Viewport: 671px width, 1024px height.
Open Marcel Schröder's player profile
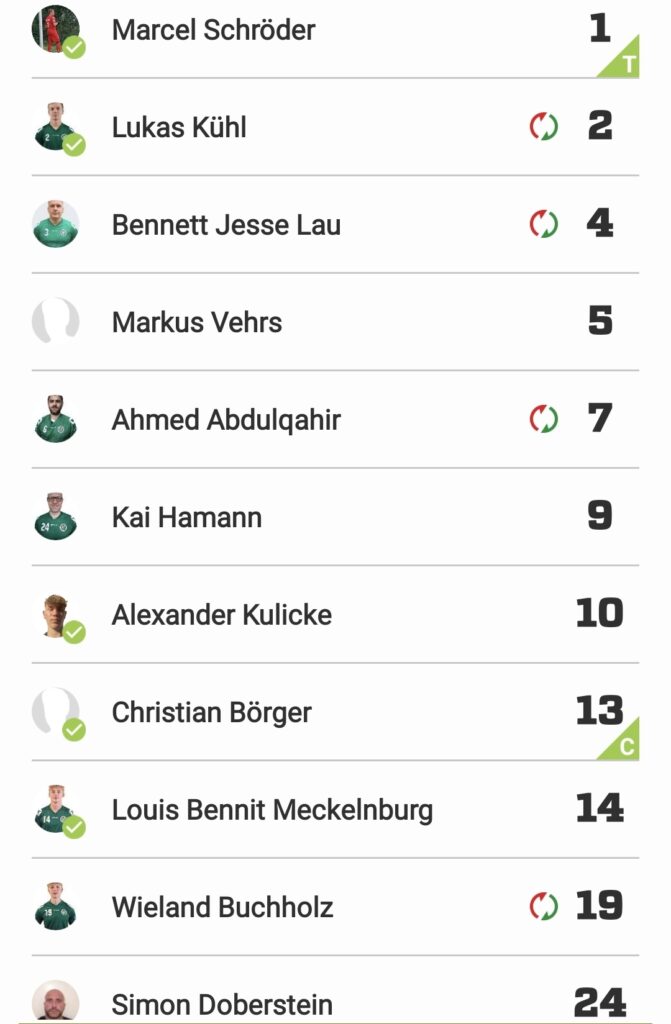point(213,30)
